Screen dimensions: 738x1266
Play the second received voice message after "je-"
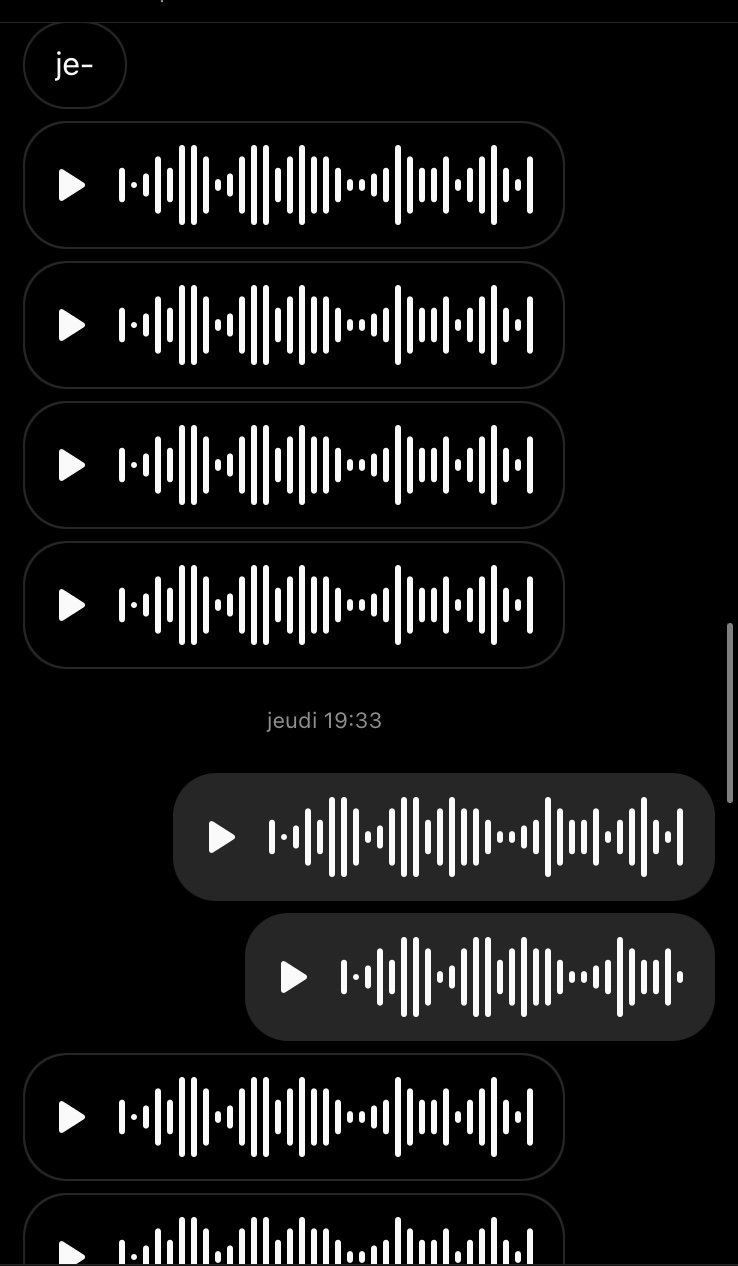(72, 325)
